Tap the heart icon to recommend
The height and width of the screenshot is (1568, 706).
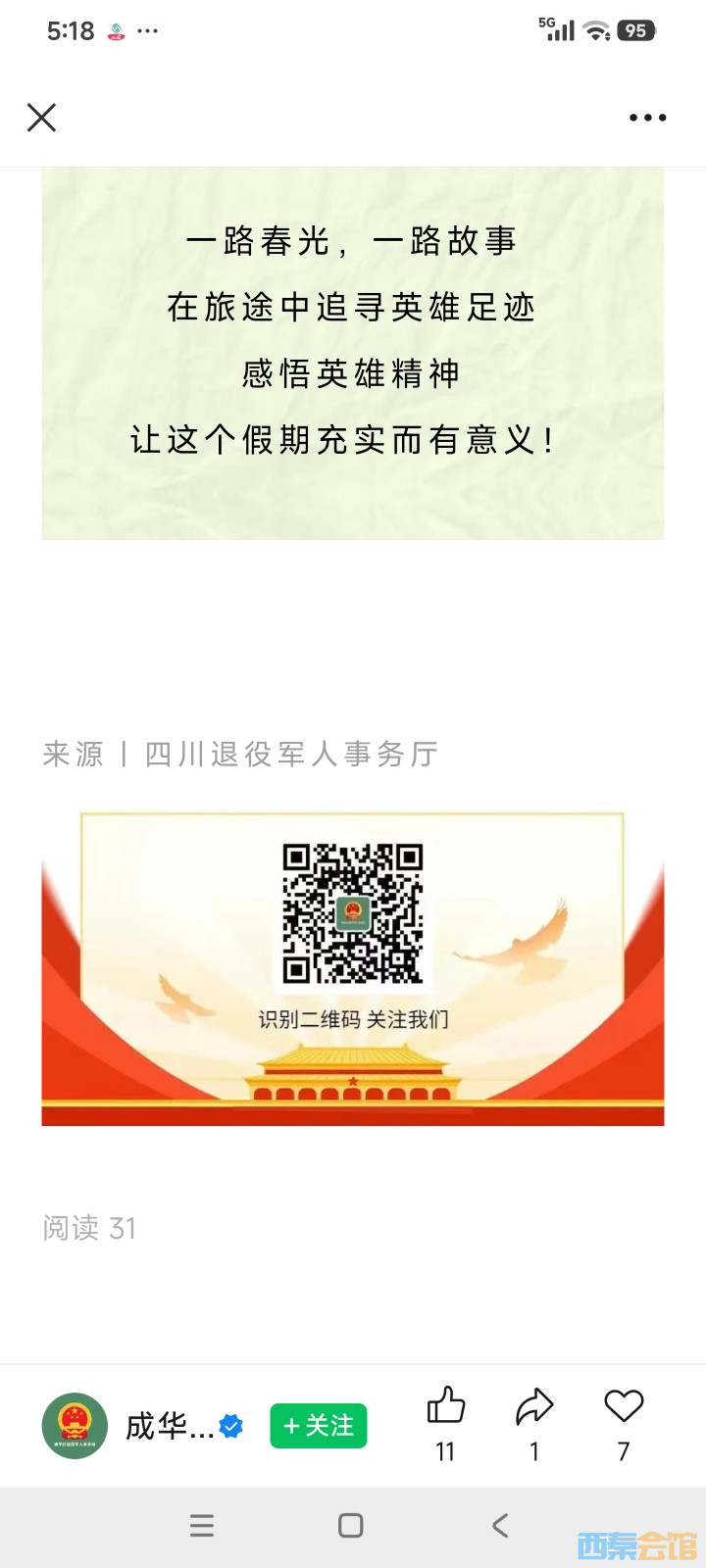[624, 1407]
